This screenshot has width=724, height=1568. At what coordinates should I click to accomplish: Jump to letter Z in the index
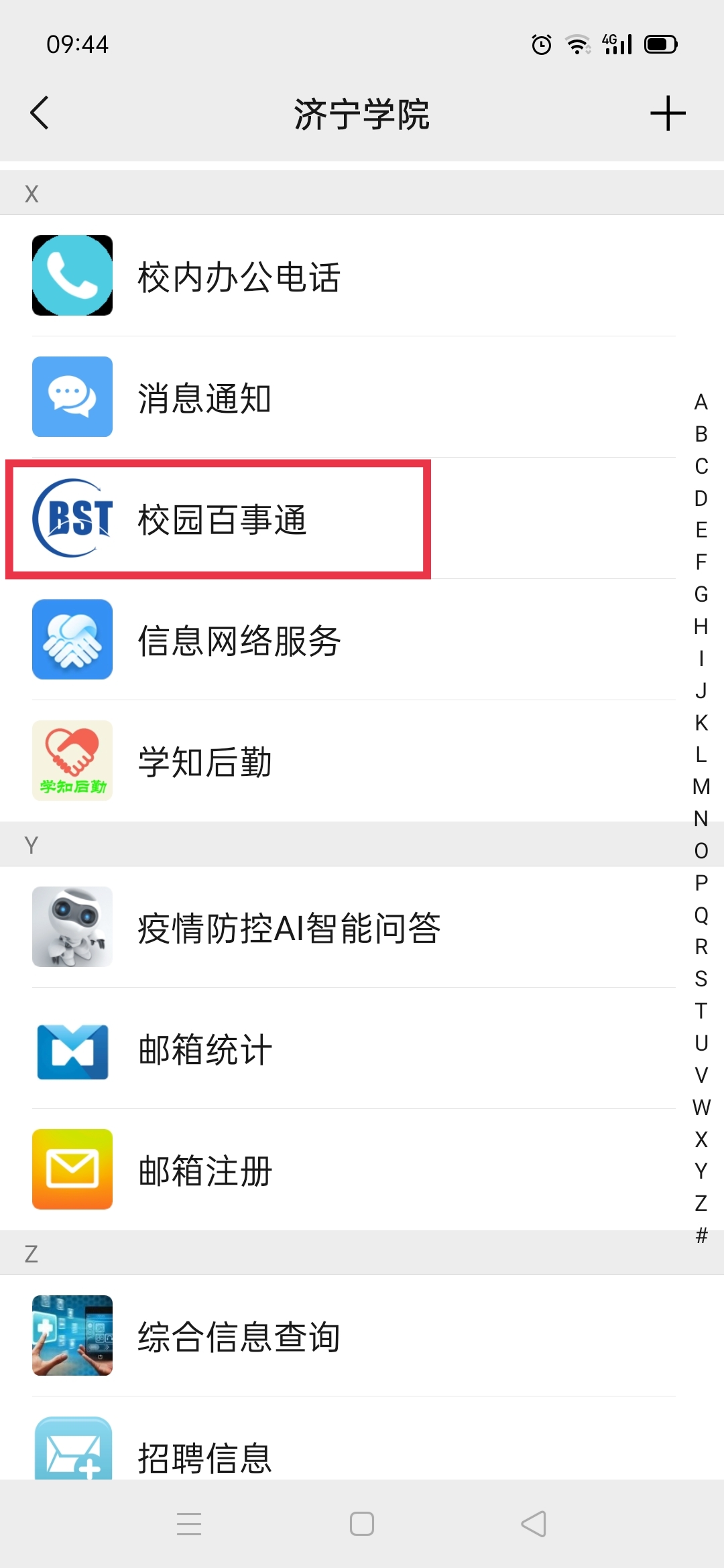pyautogui.click(x=701, y=1203)
